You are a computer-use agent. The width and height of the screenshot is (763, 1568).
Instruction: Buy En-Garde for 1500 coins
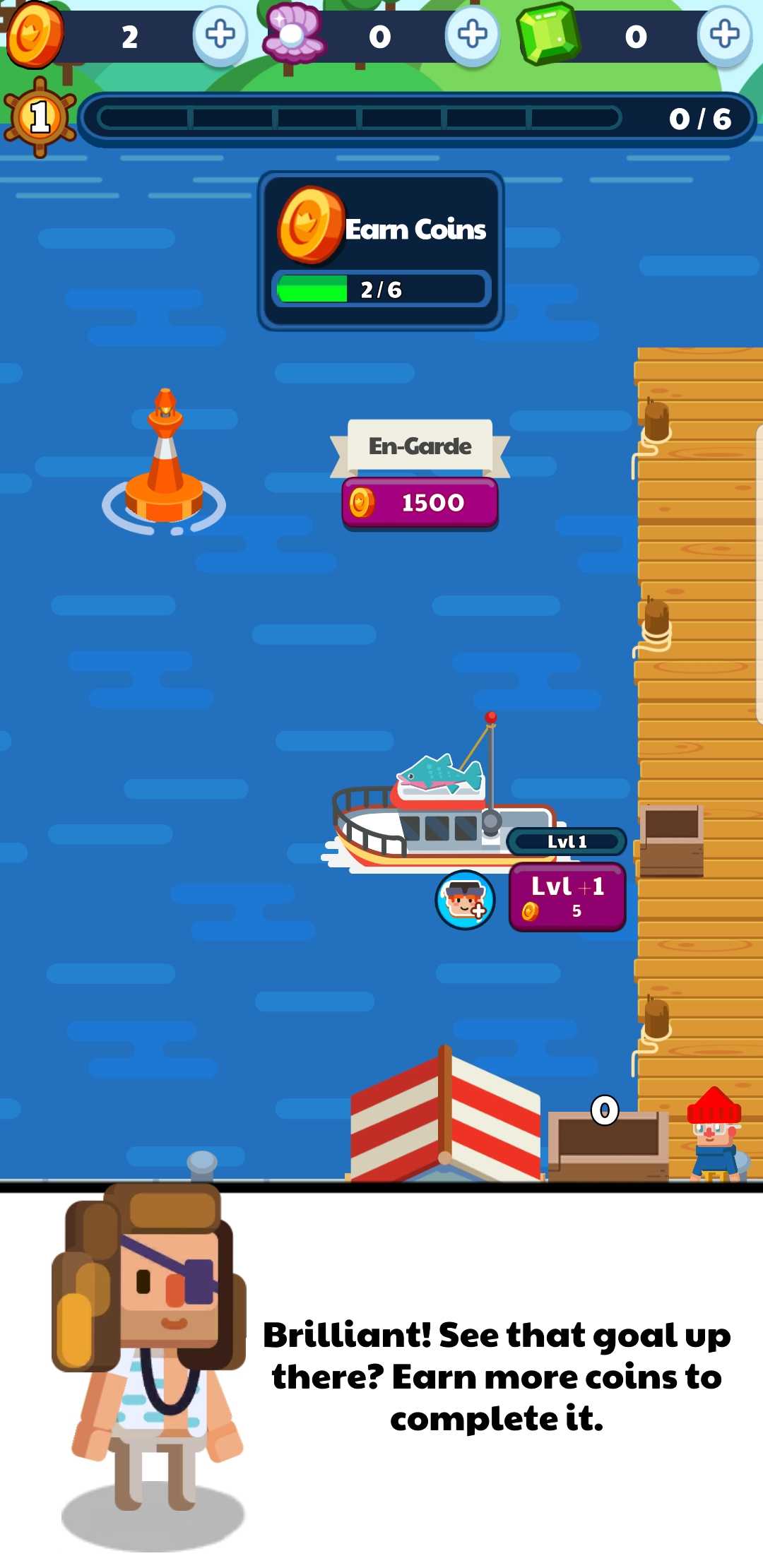tap(420, 503)
